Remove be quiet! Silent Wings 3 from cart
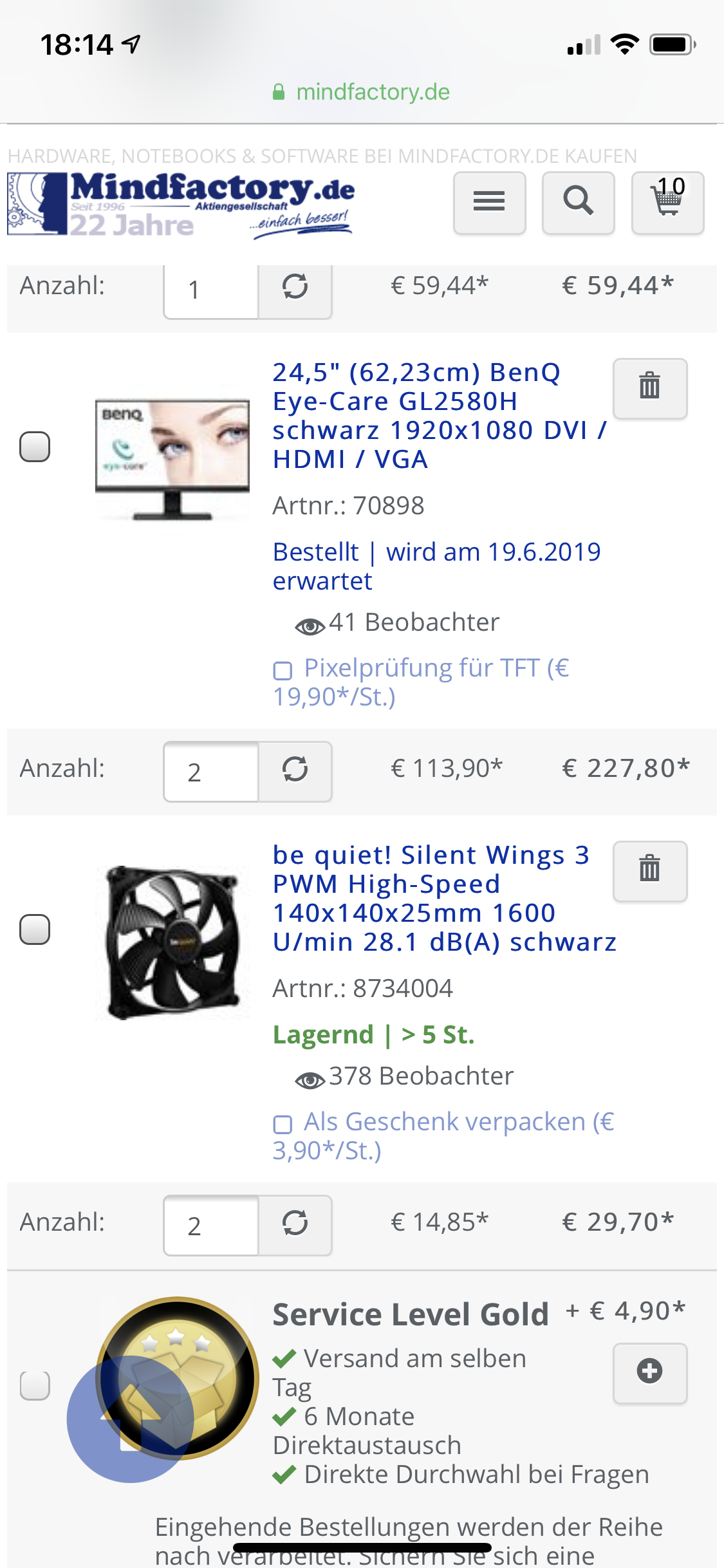Image resolution: width=724 pixels, height=1568 pixels. click(649, 870)
